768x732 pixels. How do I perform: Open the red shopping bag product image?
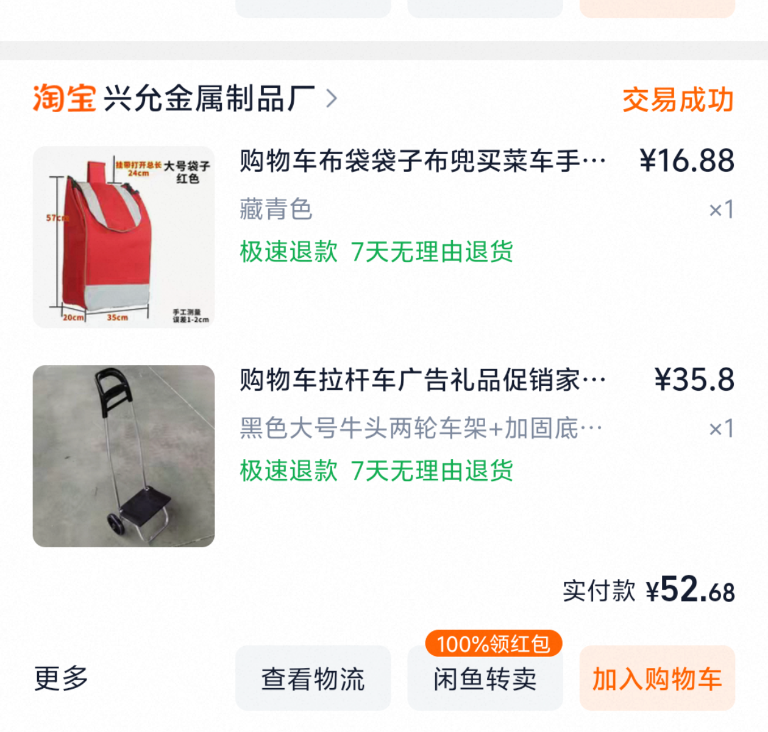tap(123, 237)
